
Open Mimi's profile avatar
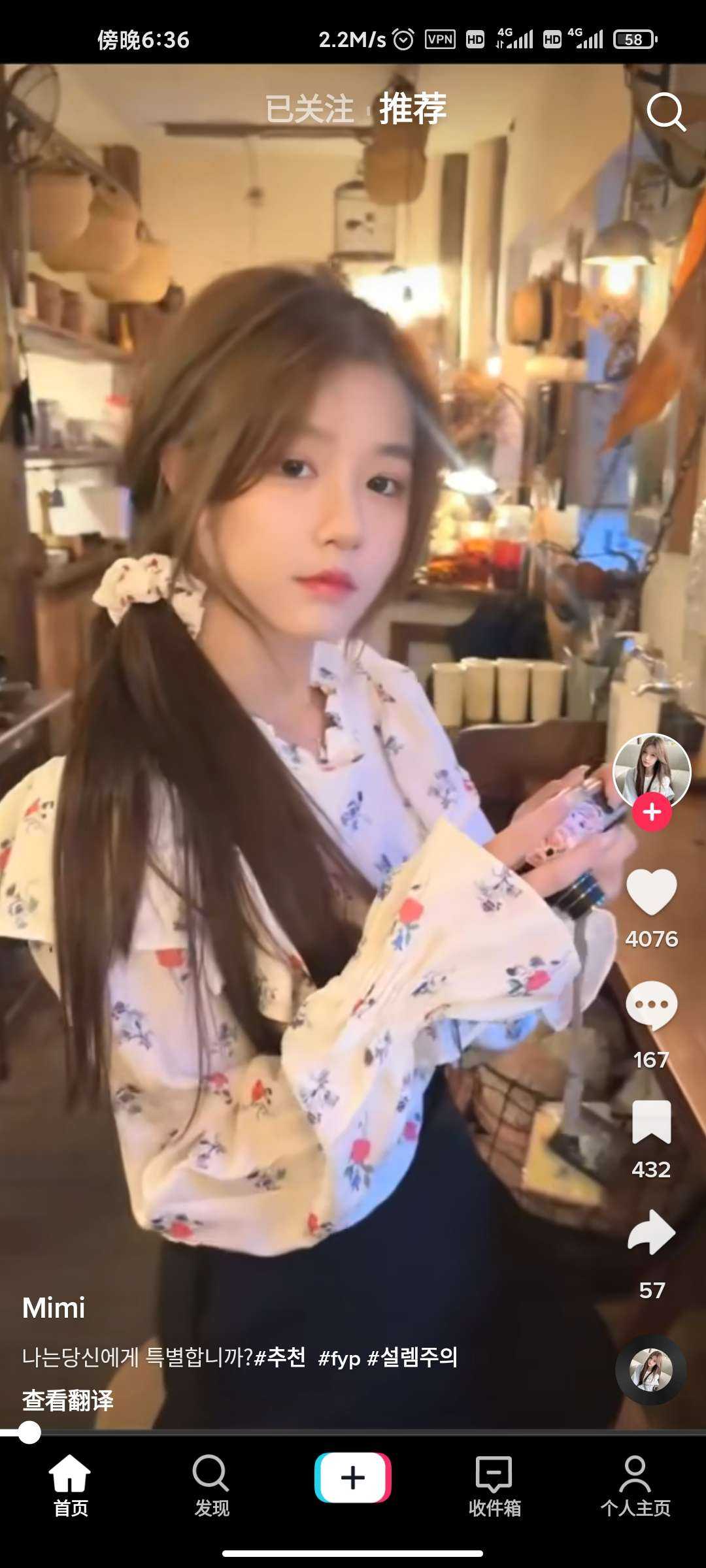651,772
